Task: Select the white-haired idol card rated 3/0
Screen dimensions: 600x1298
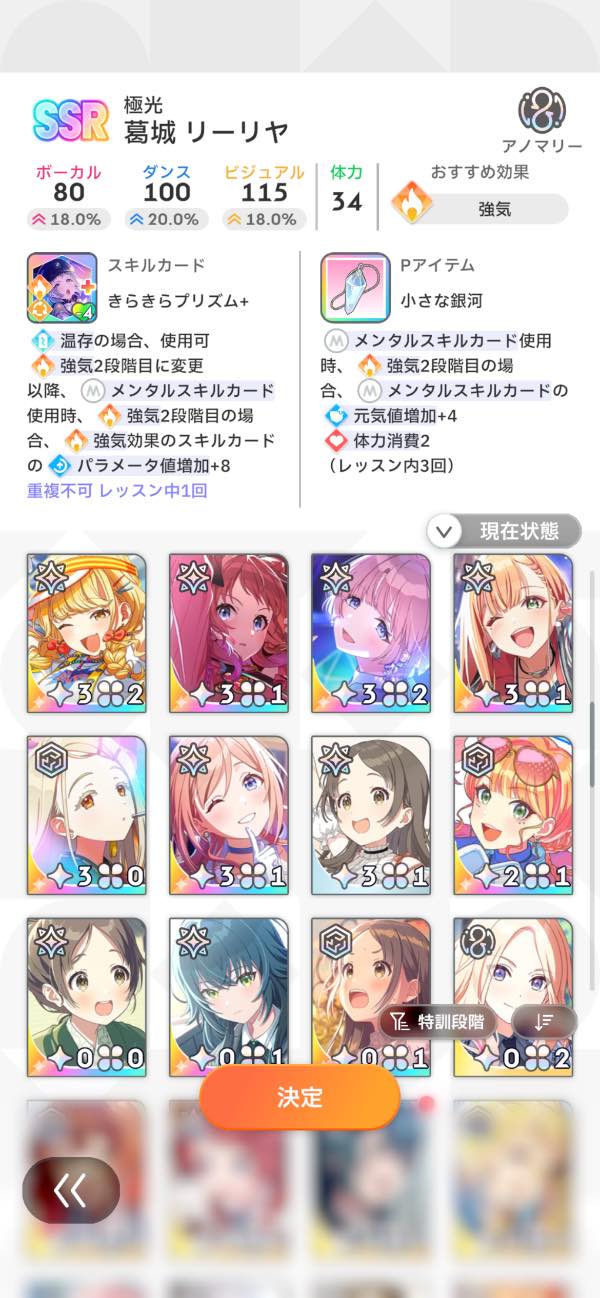Action: (x=87, y=814)
